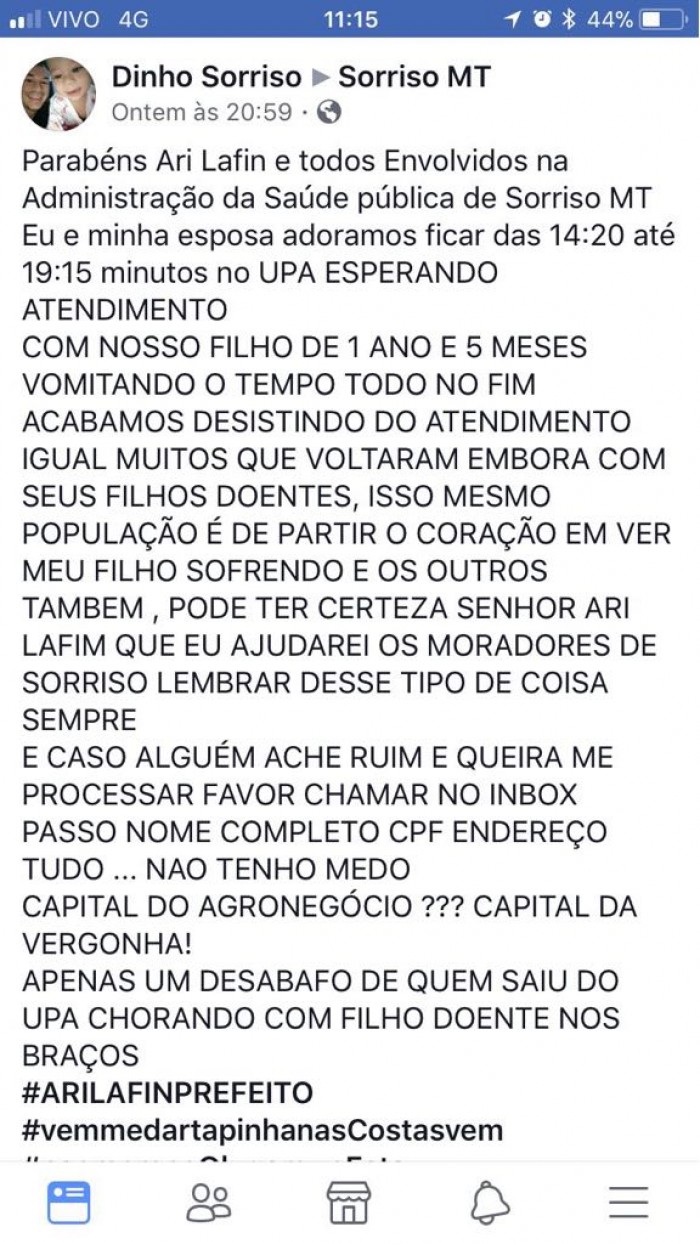Switch to the Marketplace tab

click(x=349, y=1202)
